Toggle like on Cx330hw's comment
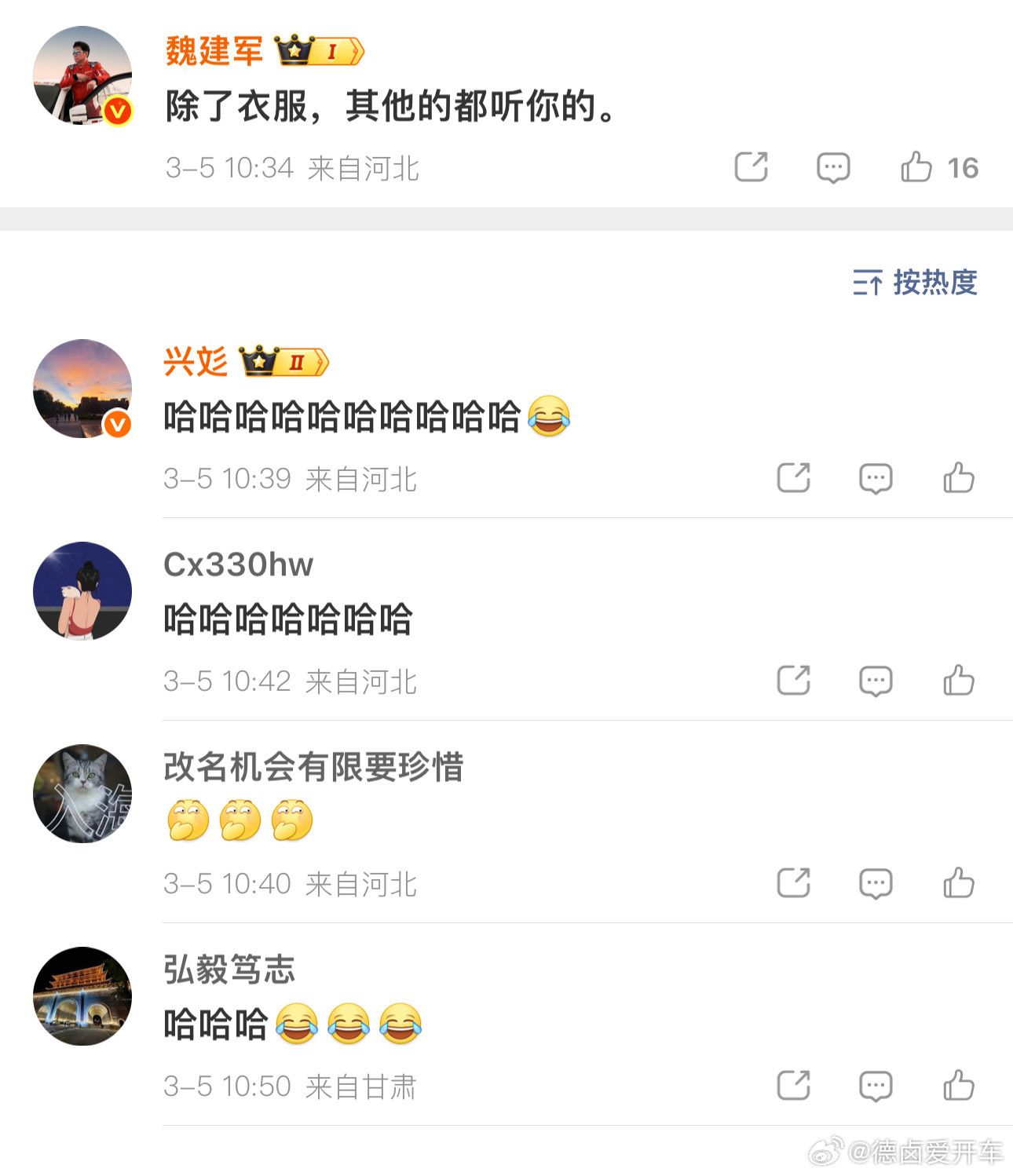 pos(957,680)
